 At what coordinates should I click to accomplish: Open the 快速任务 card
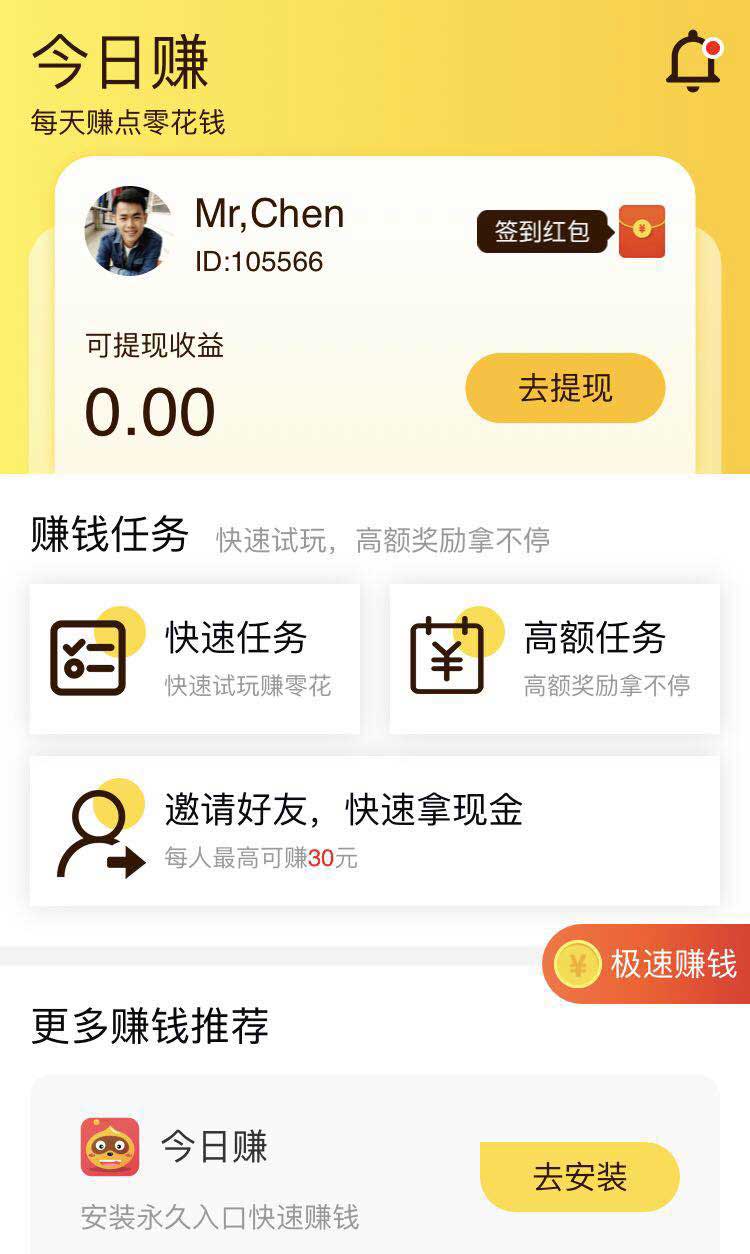click(195, 659)
